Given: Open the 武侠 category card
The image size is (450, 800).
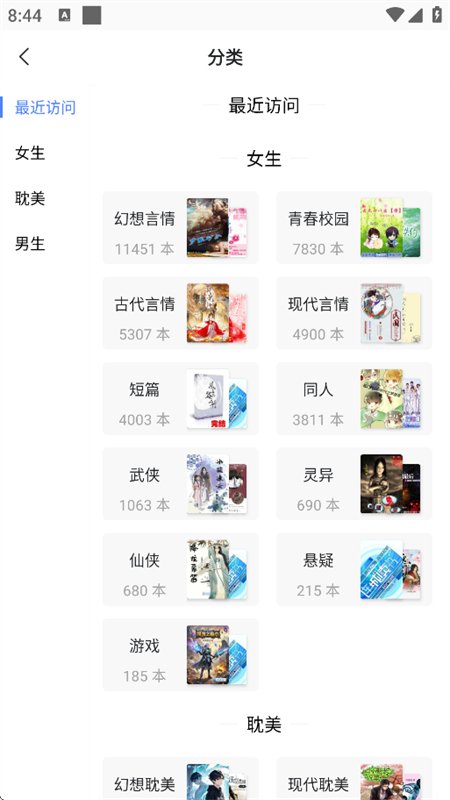Looking at the screenshot, I should pyautogui.click(x=181, y=484).
